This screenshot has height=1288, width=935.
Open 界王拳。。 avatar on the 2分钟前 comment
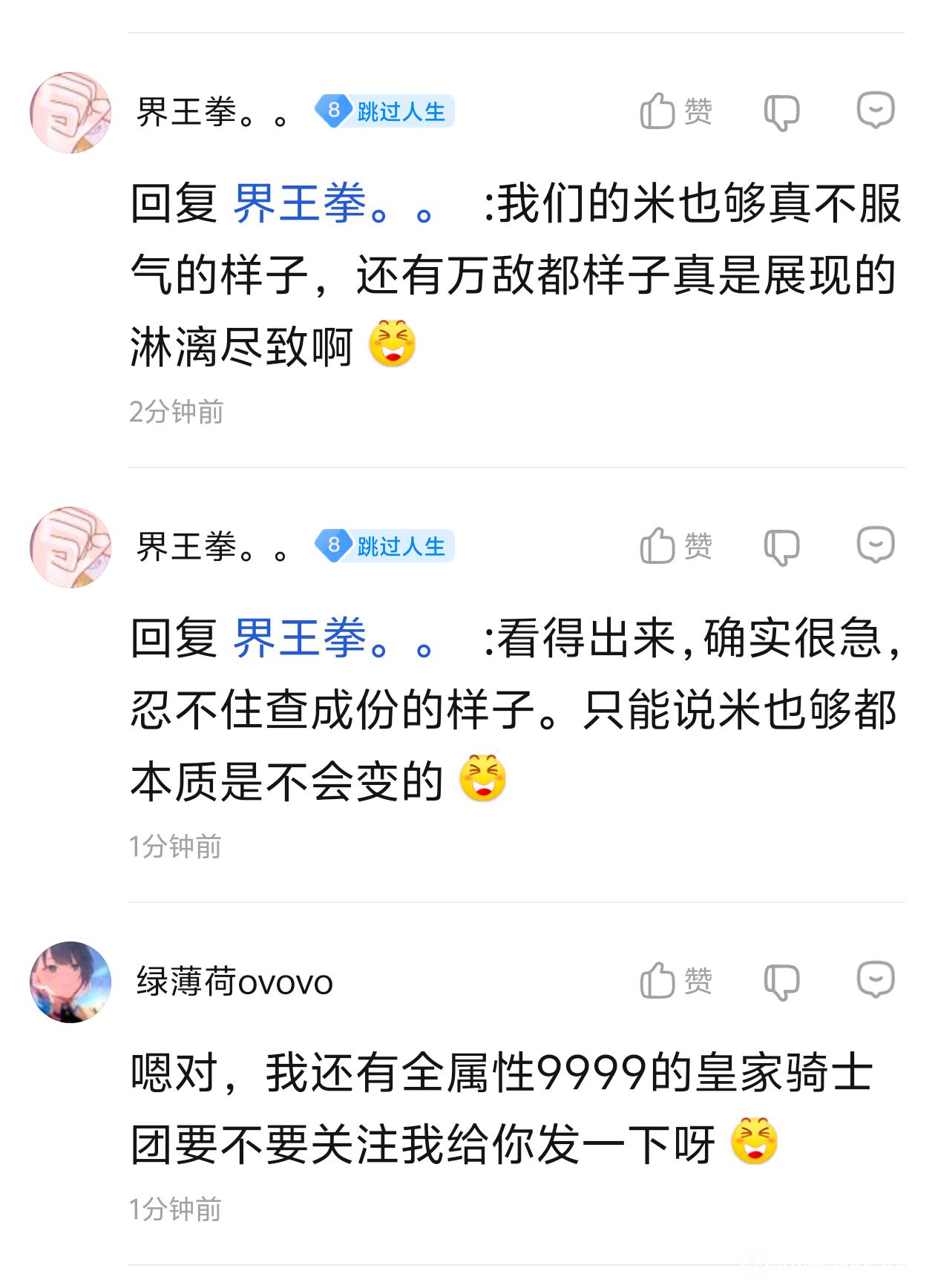click(70, 113)
